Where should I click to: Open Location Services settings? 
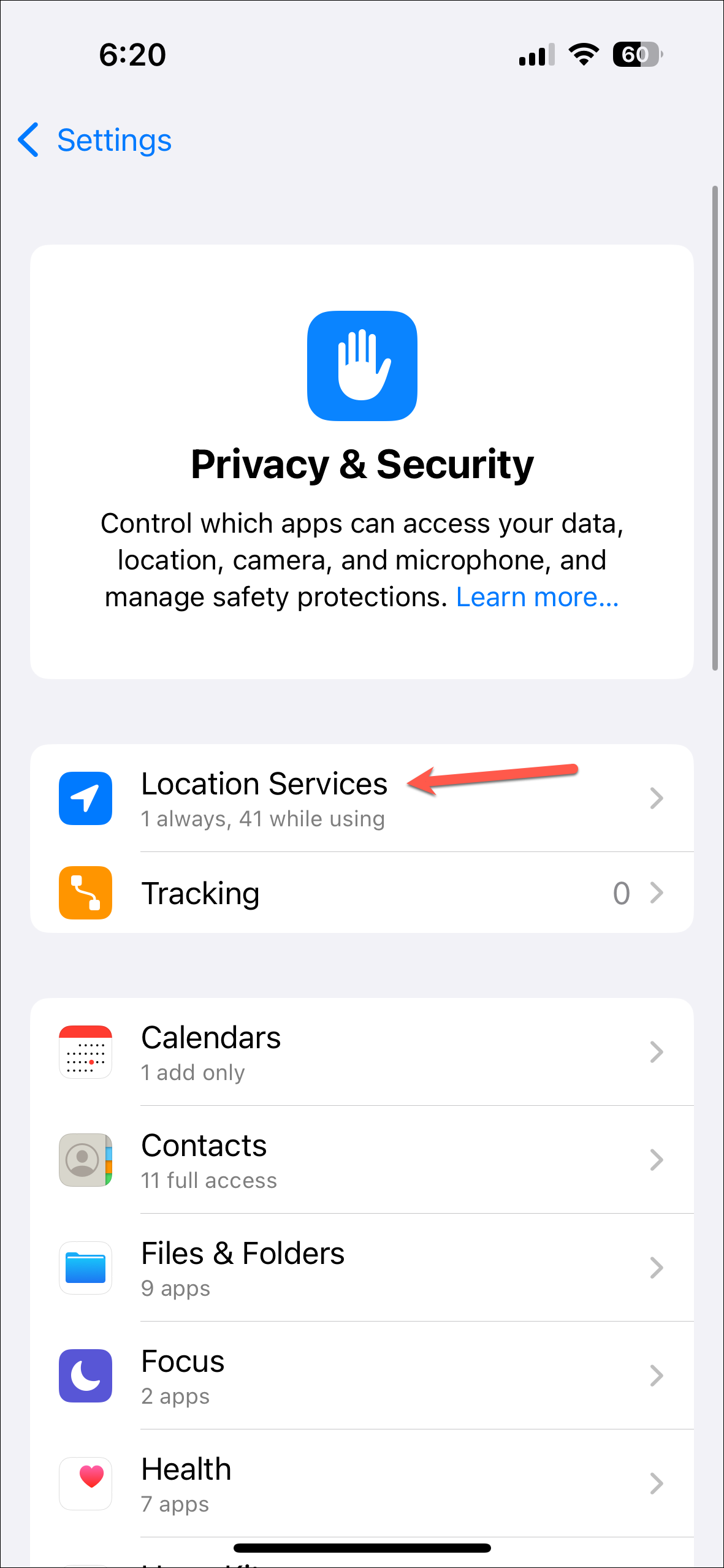(362, 798)
